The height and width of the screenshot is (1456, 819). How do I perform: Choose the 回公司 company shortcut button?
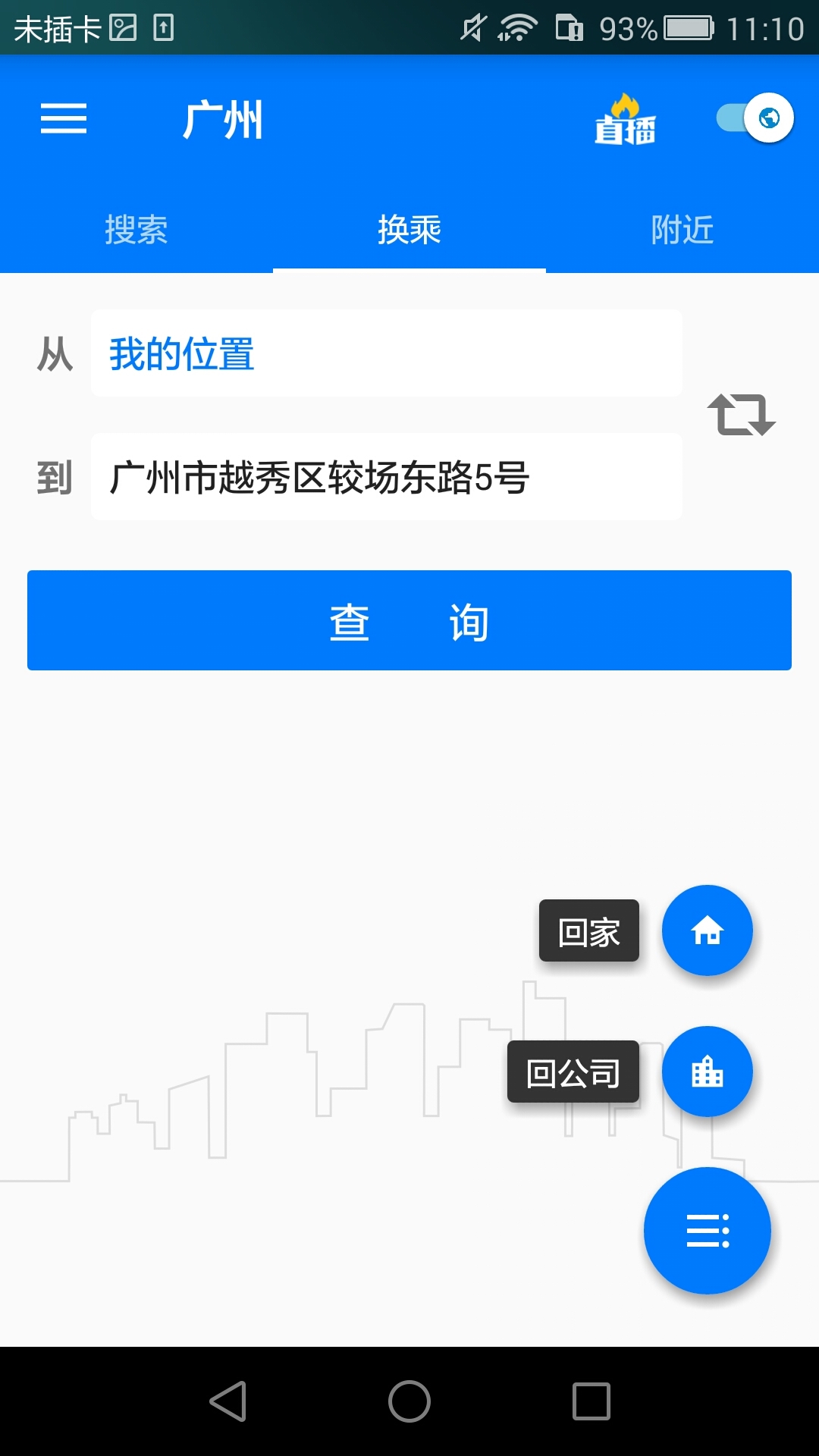(707, 1072)
